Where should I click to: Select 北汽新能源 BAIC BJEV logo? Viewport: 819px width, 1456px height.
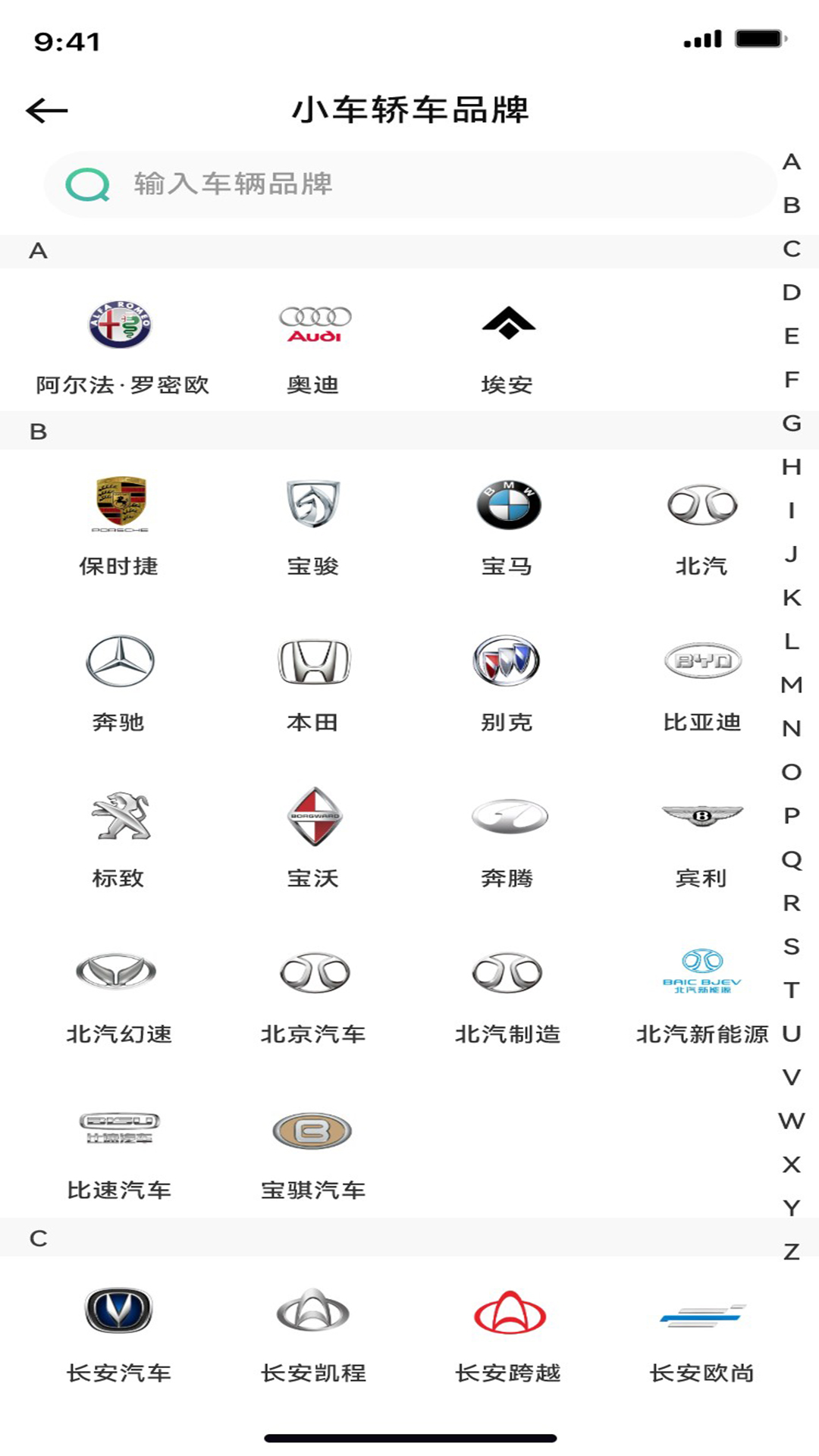point(703,973)
